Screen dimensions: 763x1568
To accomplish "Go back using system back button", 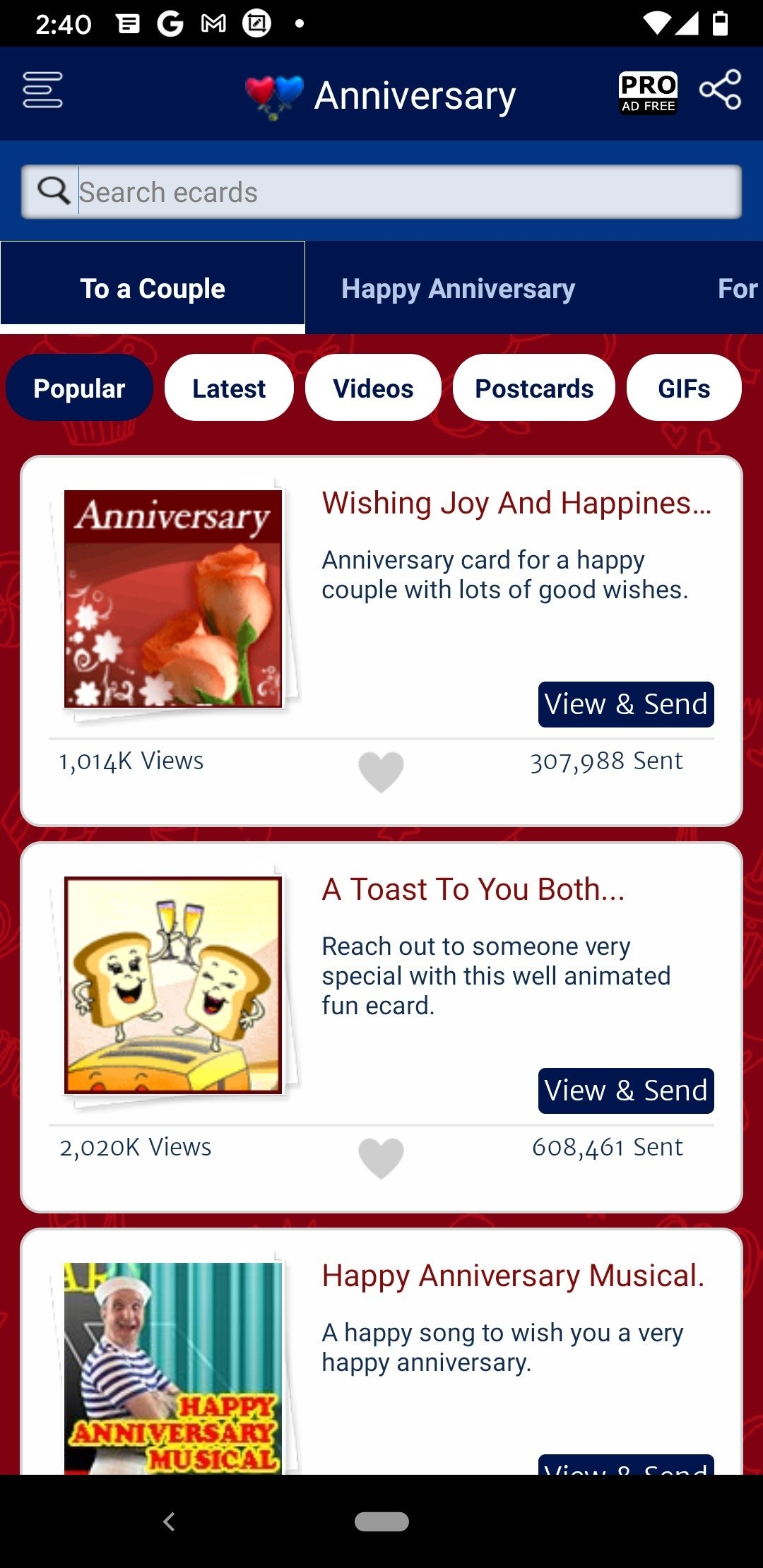I will (169, 1521).
